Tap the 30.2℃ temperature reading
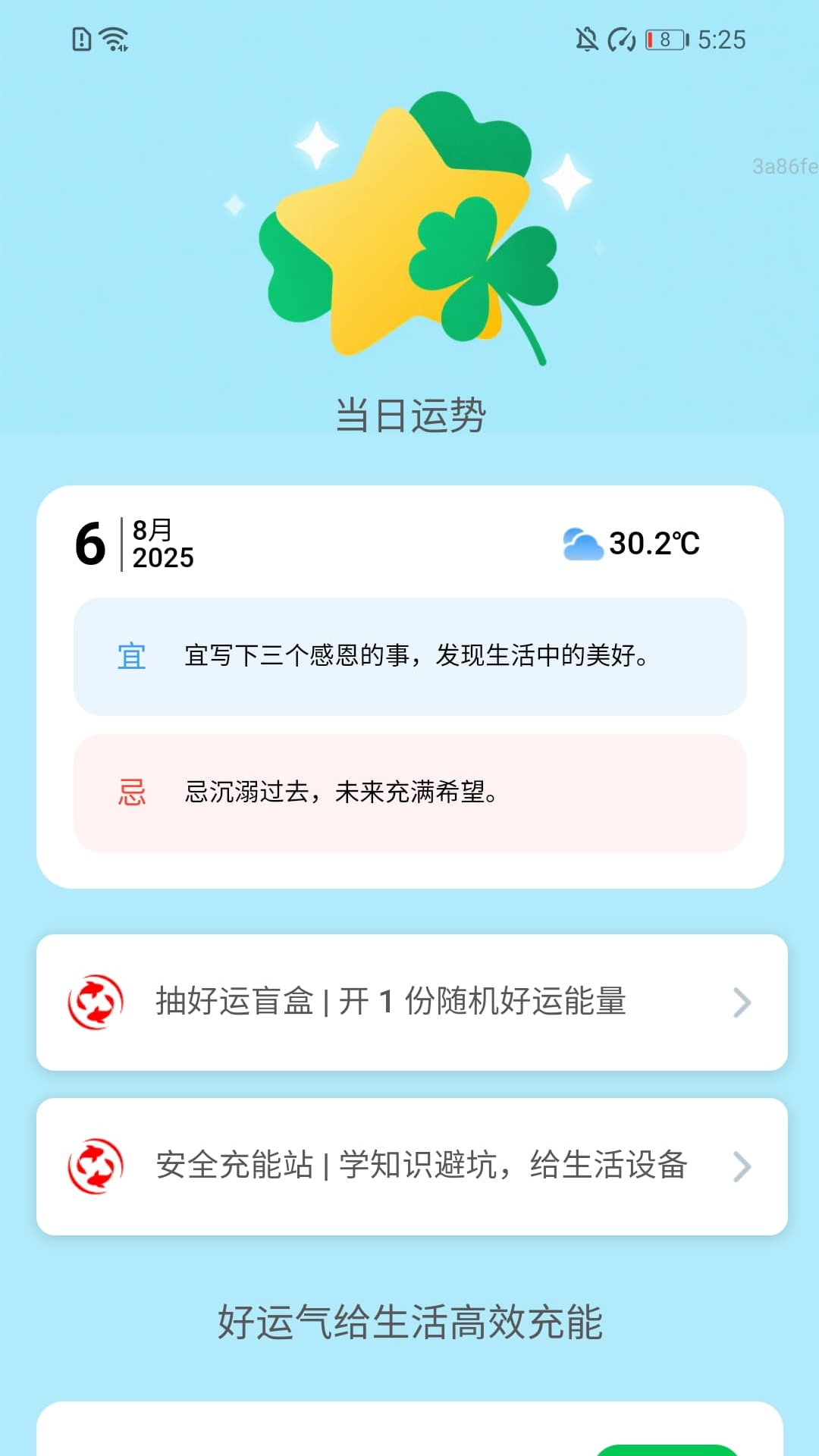Image resolution: width=819 pixels, height=1456 pixels. [x=656, y=543]
